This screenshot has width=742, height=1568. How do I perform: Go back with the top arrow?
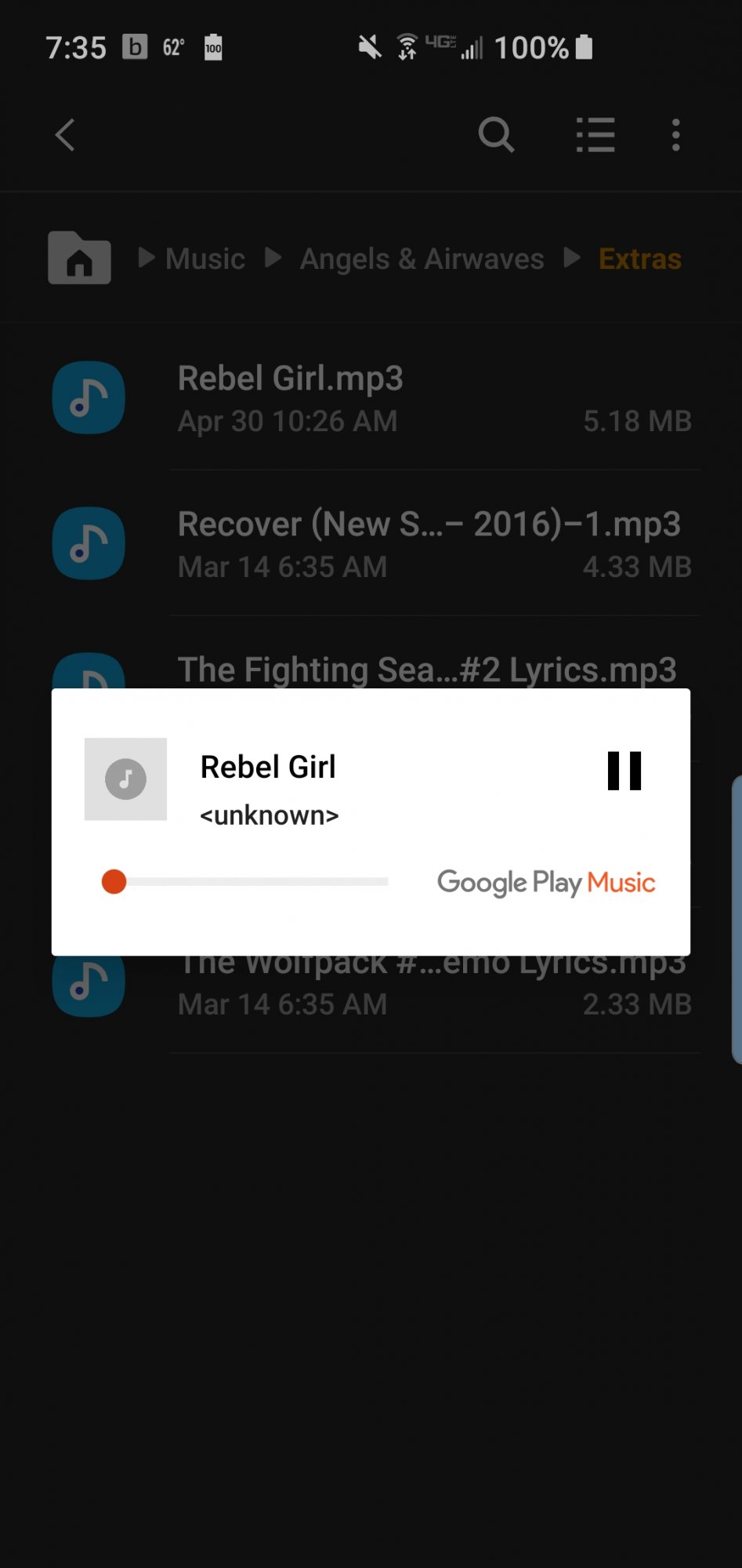tap(66, 135)
